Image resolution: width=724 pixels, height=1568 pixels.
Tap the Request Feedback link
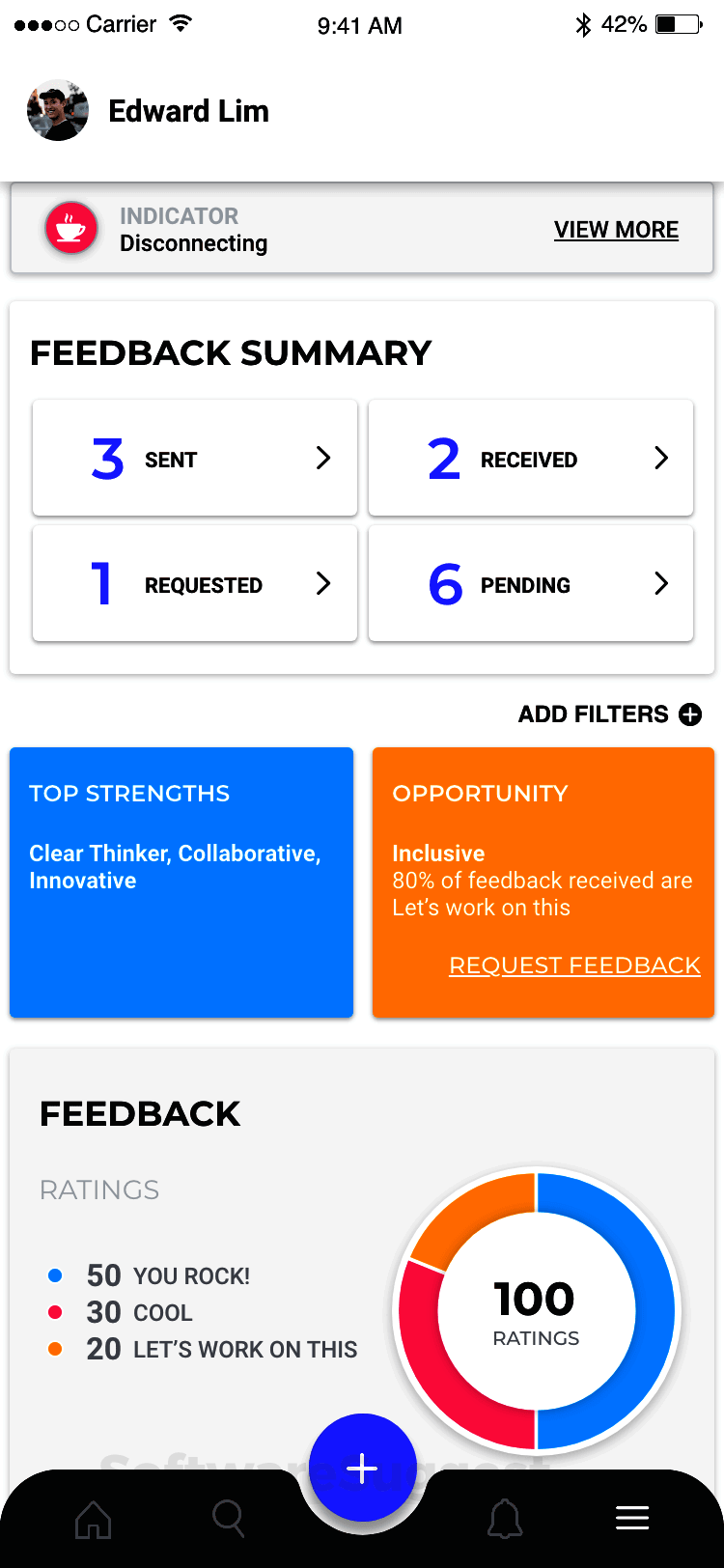[574, 966]
